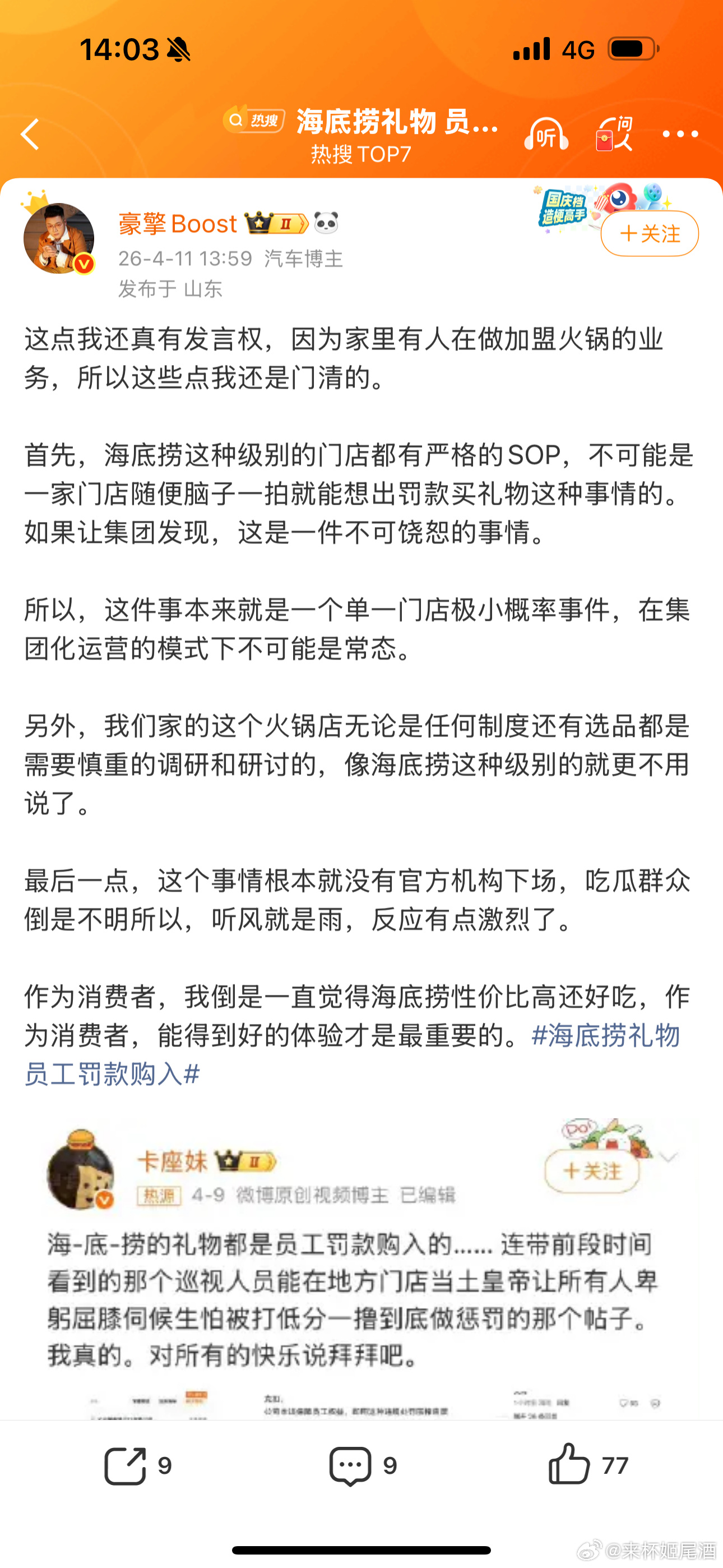Screen dimensions: 723x1568
Task: Open the three-dot overflow menu
Action: click(x=680, y=135)
